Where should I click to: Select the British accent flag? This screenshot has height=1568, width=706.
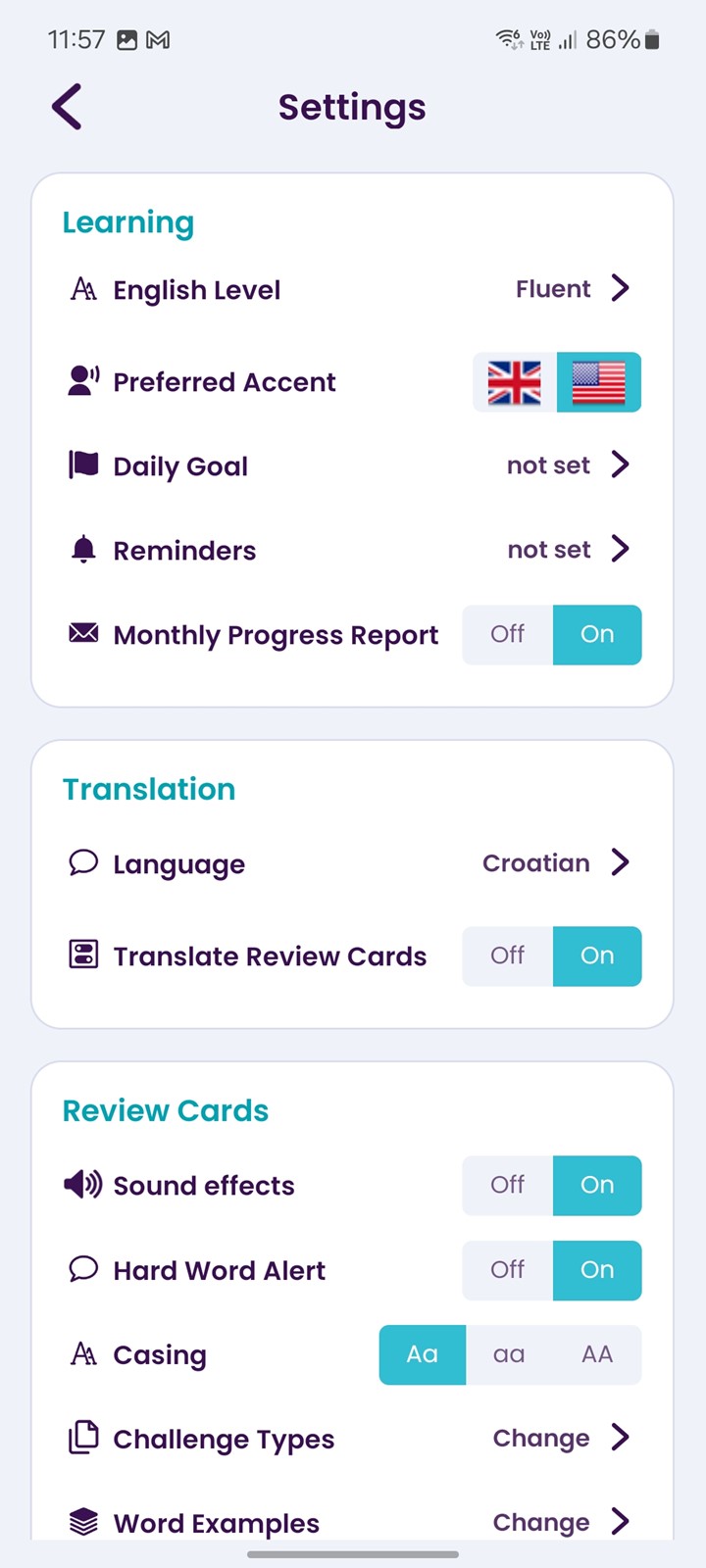tap(515, 382)
